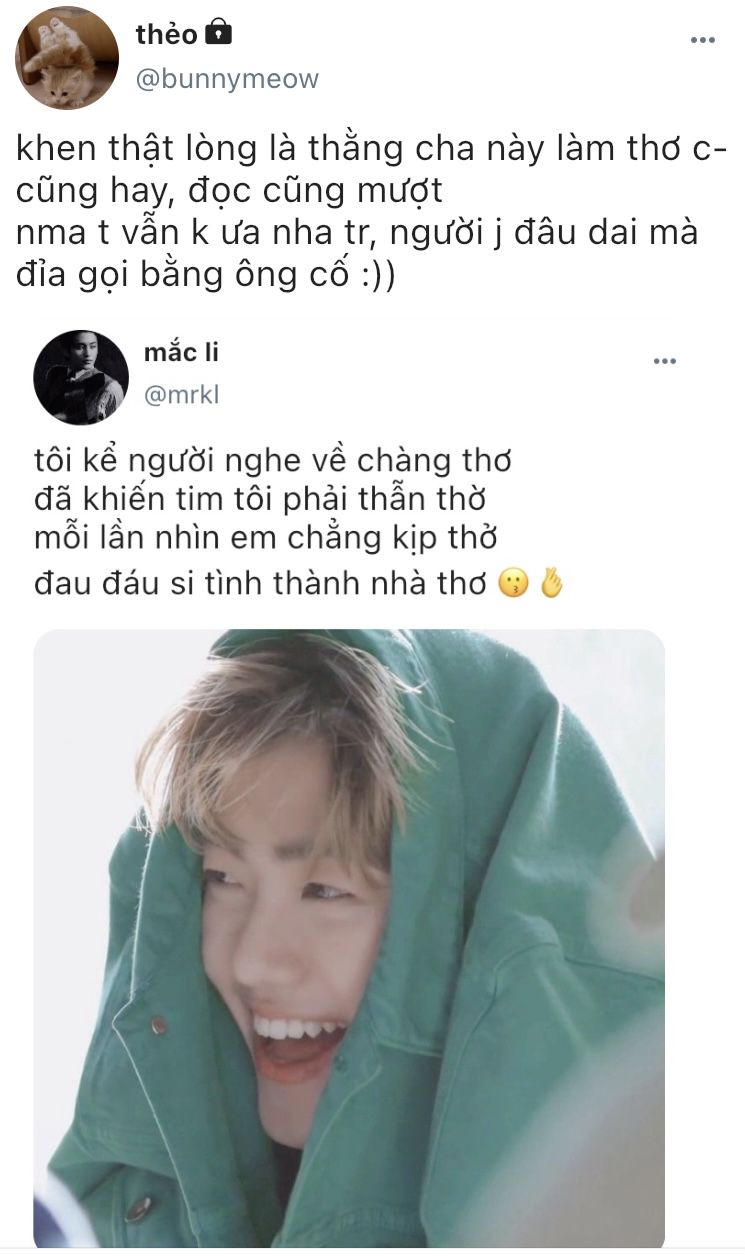This screenshot has height=1257, width=745.
Task: Open thẻo's profile picture
Action: 67,57
